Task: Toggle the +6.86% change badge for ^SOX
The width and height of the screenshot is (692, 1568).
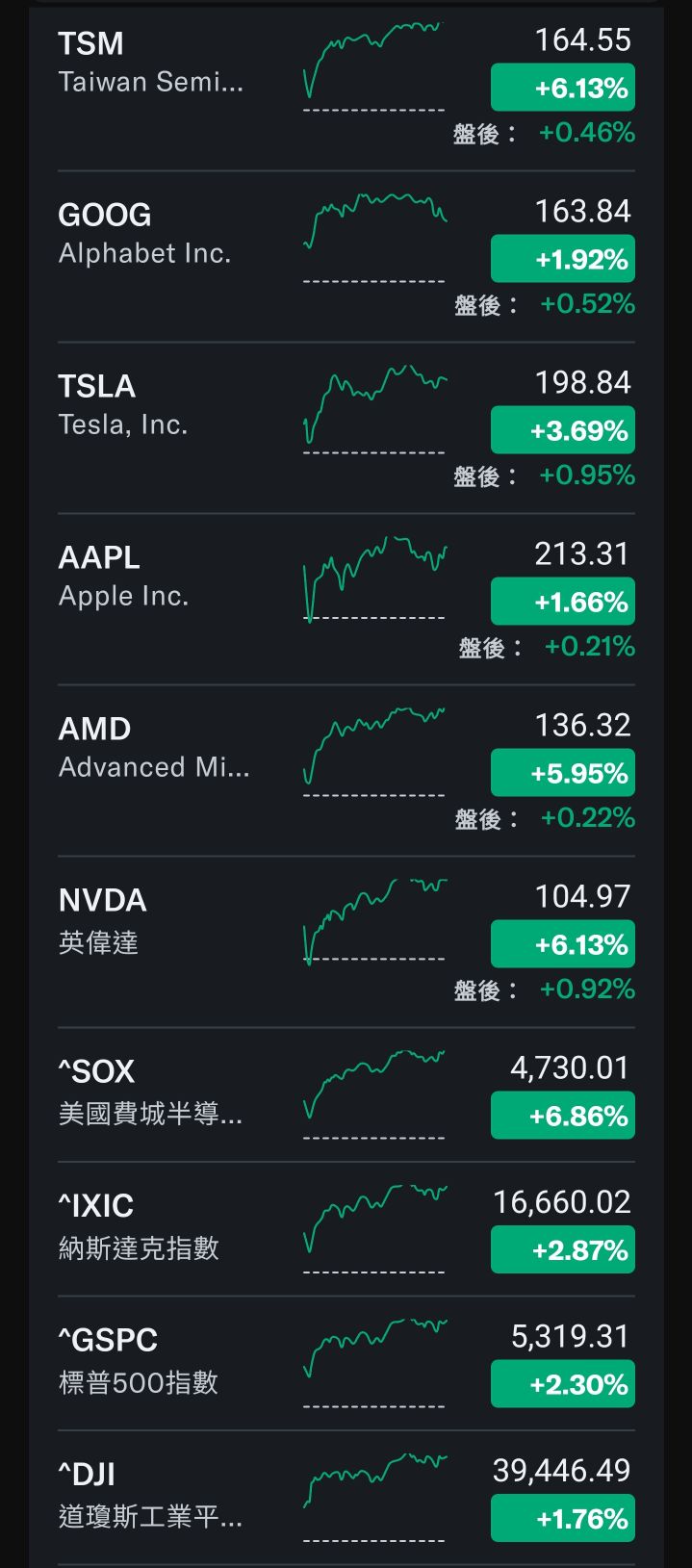Action: (563, 1116)
